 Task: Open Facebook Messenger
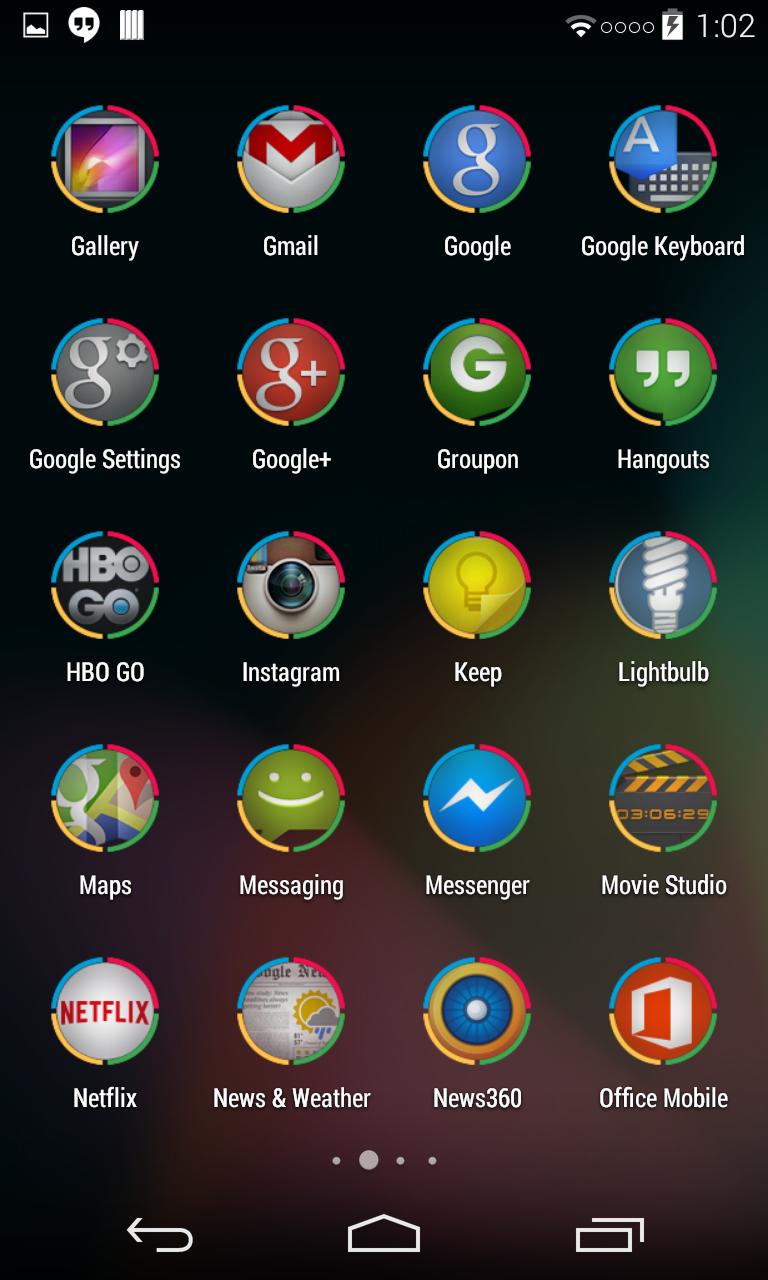477,799
